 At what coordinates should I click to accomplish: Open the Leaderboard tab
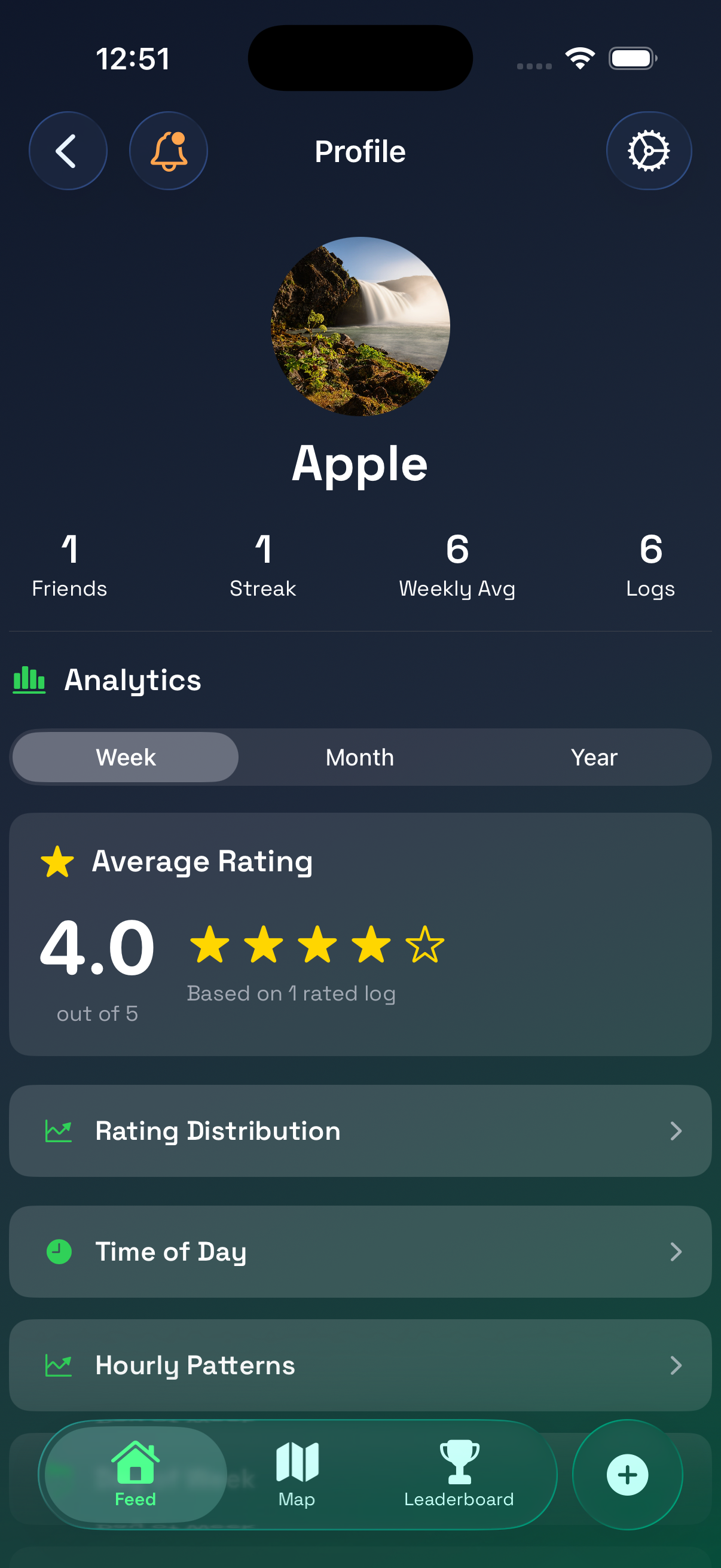pos(459,1474)
